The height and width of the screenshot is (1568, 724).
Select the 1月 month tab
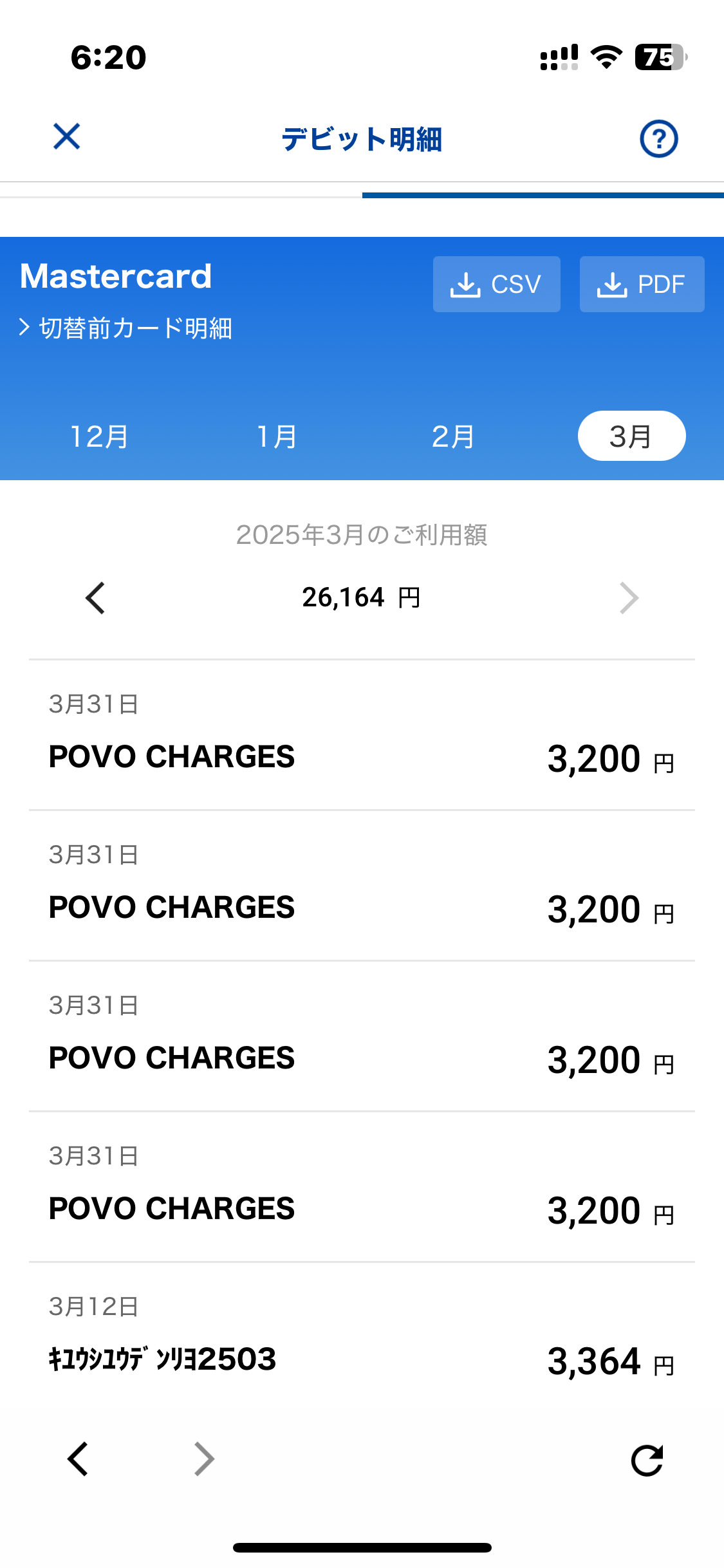pyautogui.click(x=277, y=436)
